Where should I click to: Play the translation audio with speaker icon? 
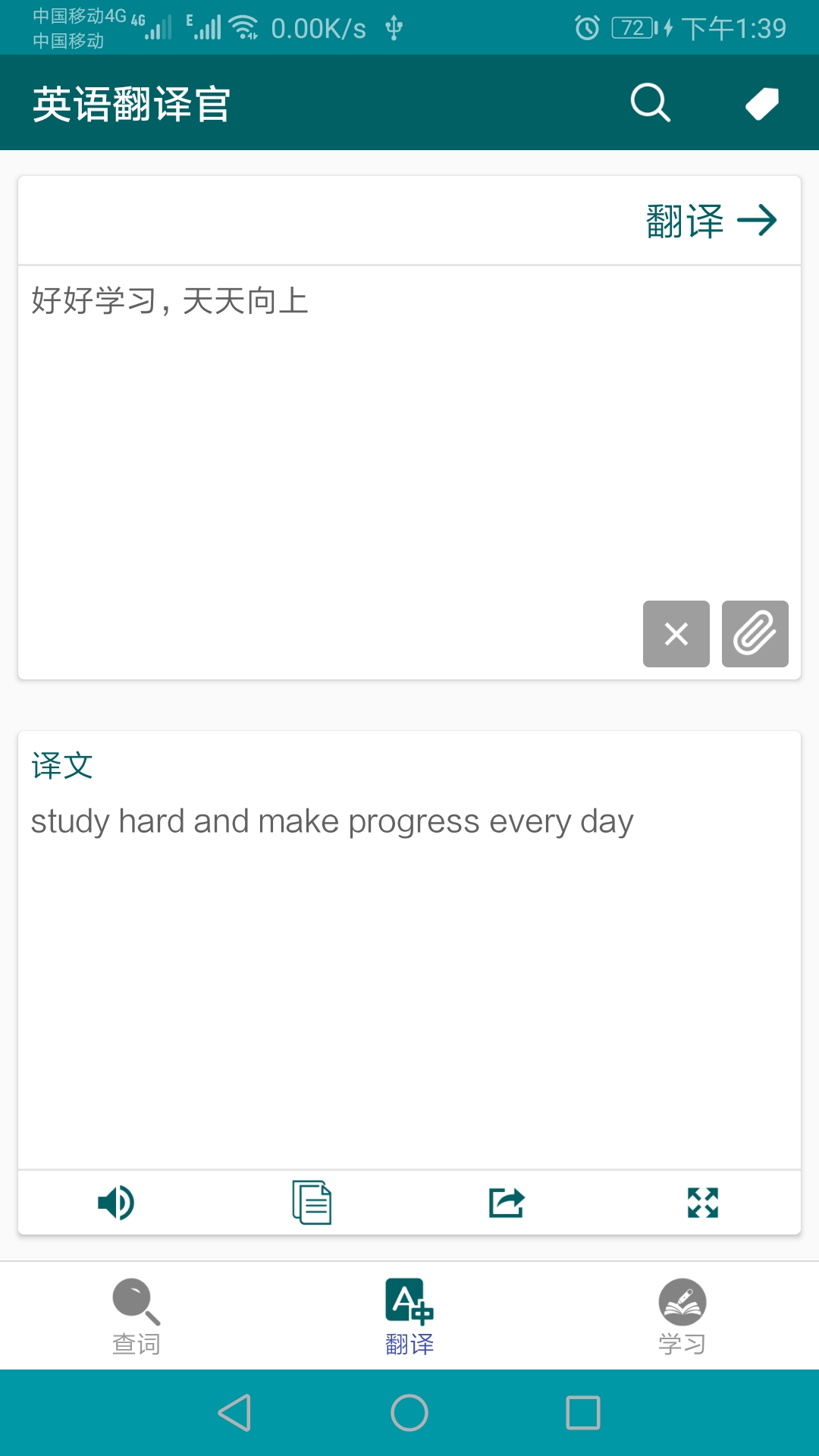(x=116, y=1203)
